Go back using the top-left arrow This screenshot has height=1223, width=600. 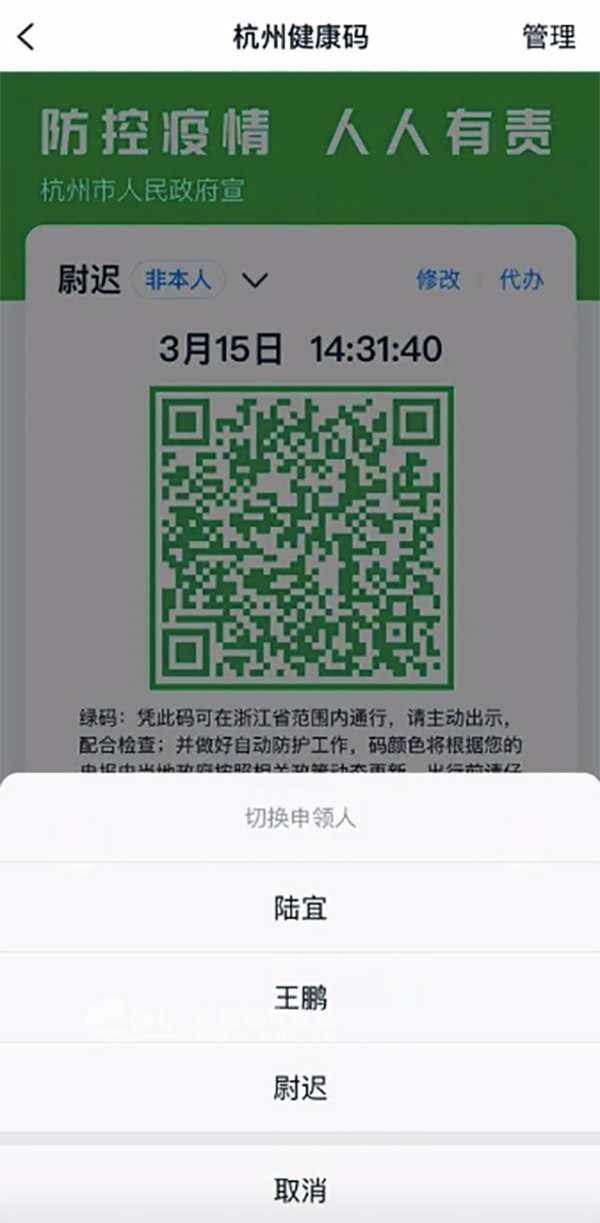[27, 37]
